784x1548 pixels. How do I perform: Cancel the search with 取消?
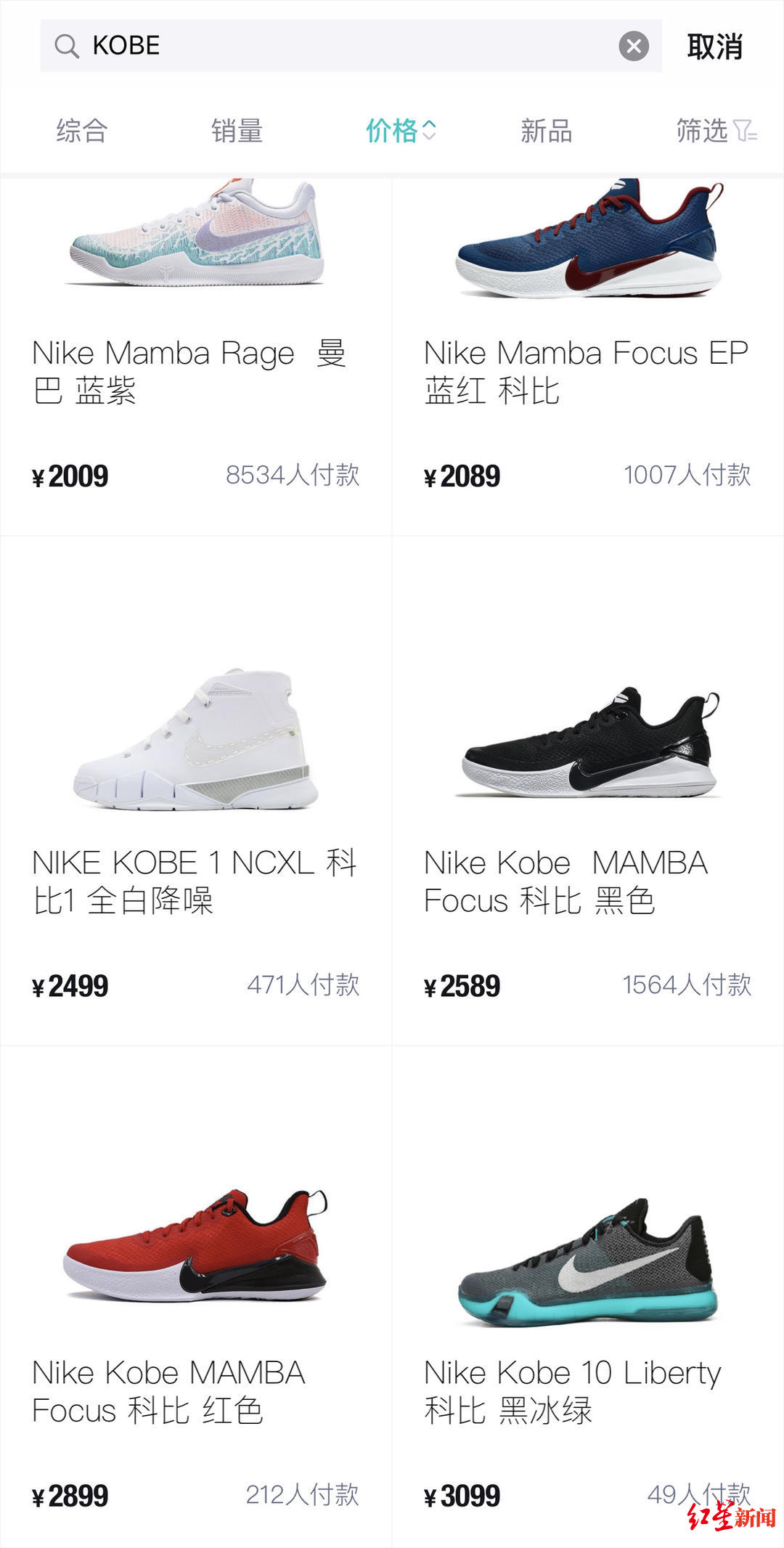coord(714,46)
